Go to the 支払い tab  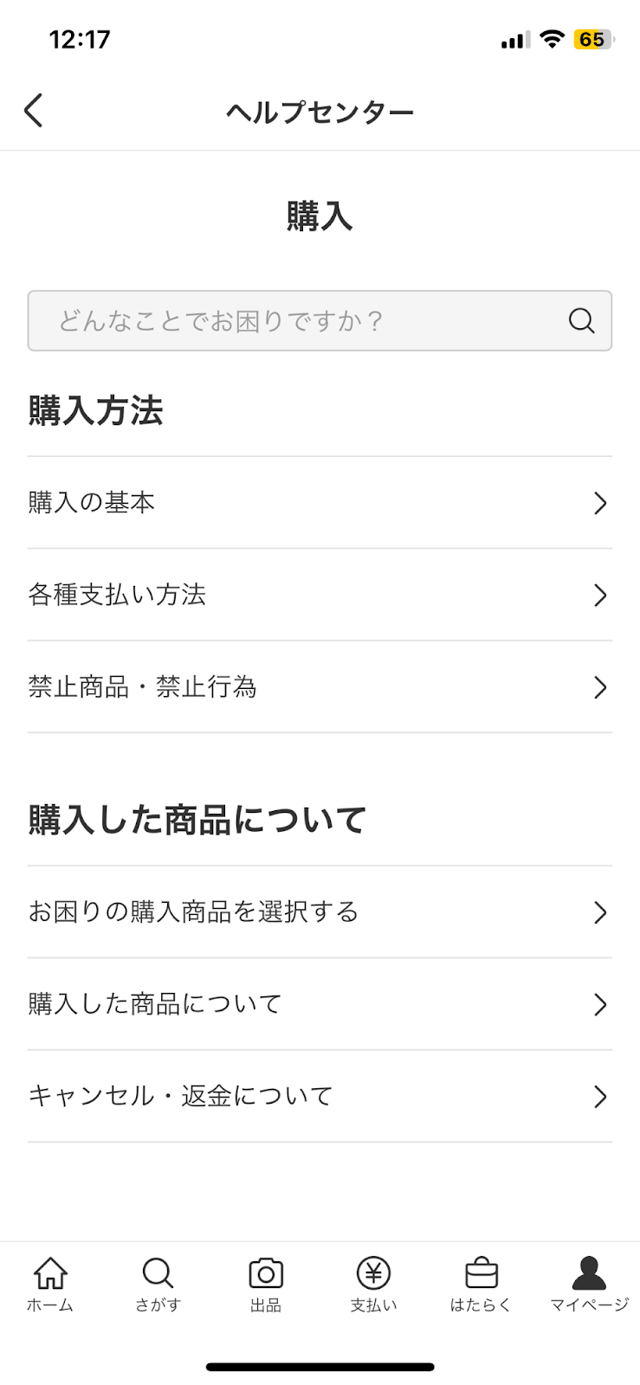tap(373, 1284)
